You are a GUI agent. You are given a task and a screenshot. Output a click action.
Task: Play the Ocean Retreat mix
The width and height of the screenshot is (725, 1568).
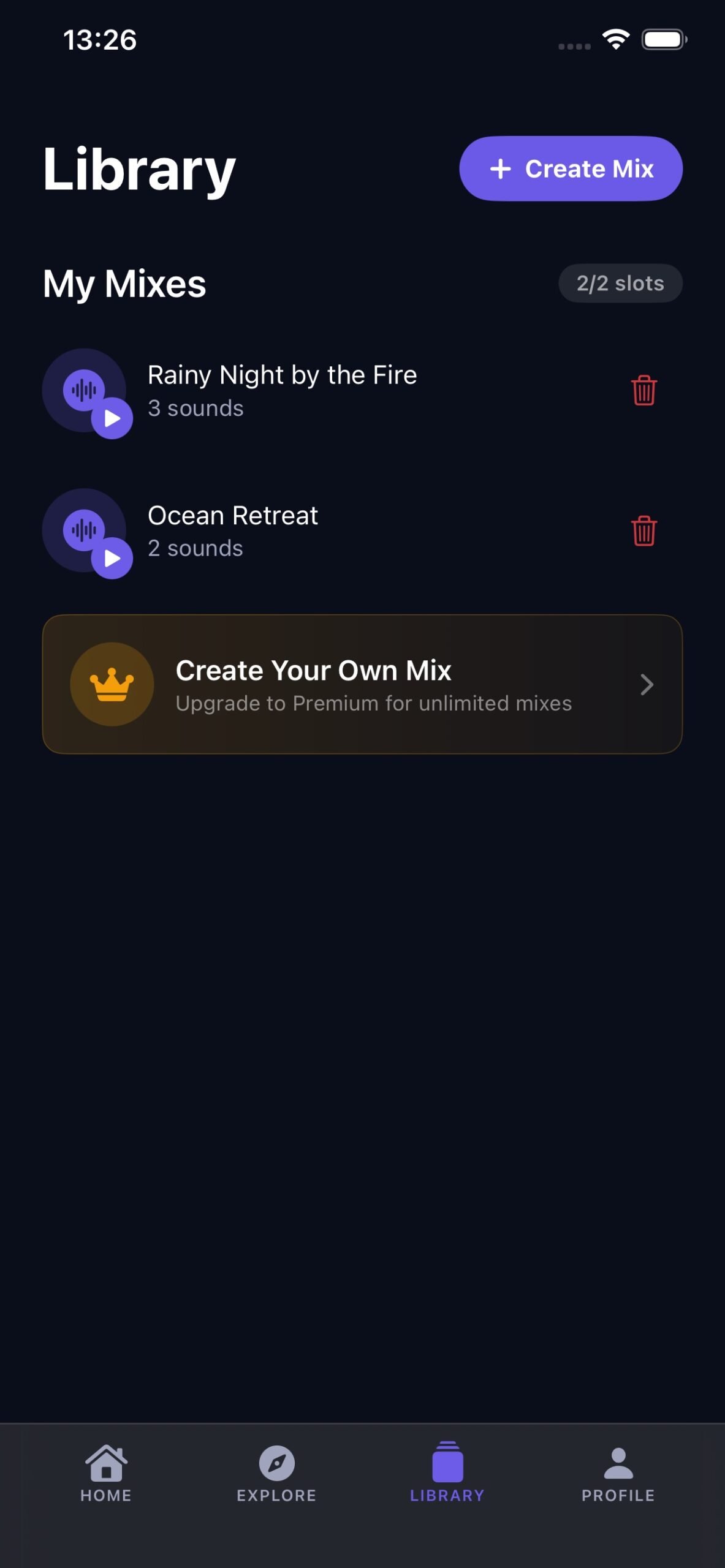click(112, 558)
